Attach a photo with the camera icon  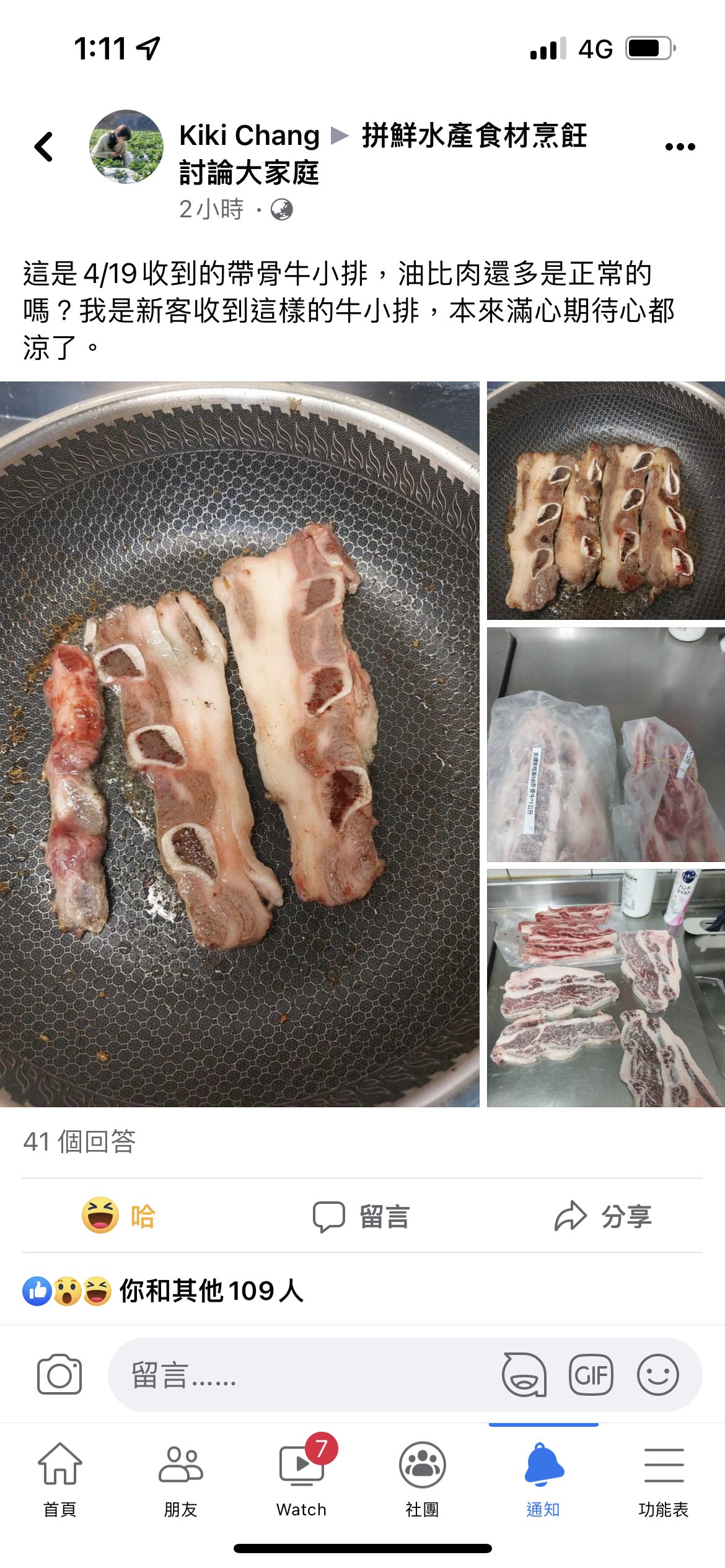tap(59, 1375)
